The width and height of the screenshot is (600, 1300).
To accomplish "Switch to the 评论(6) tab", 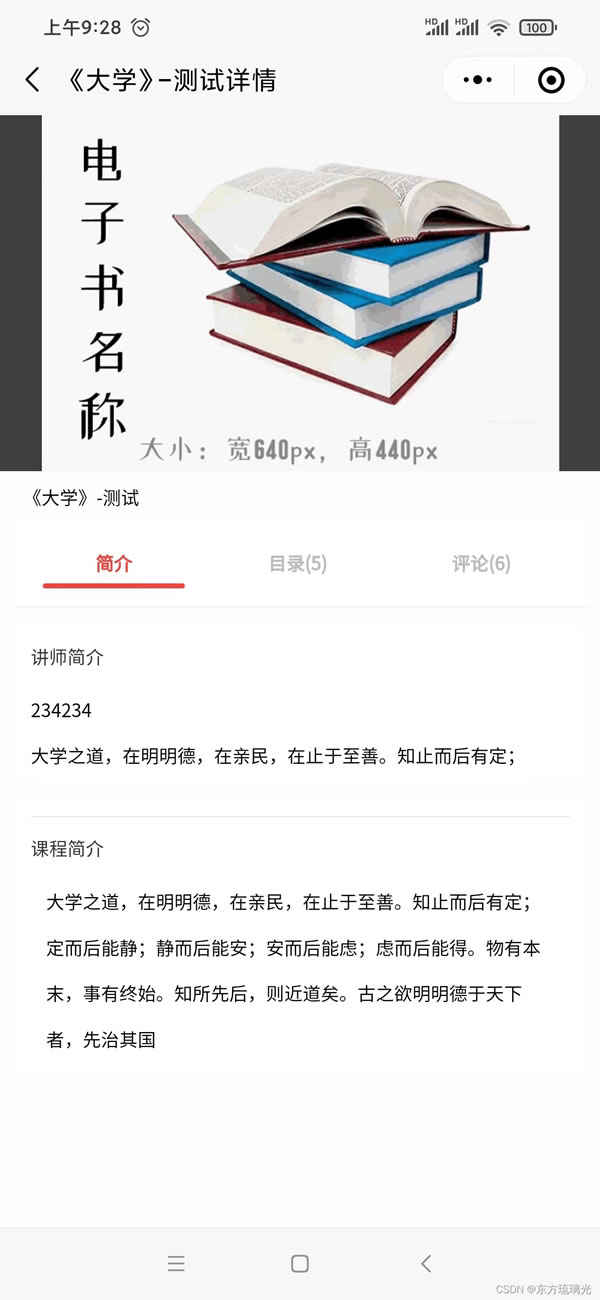I will [x=481, y=564].
